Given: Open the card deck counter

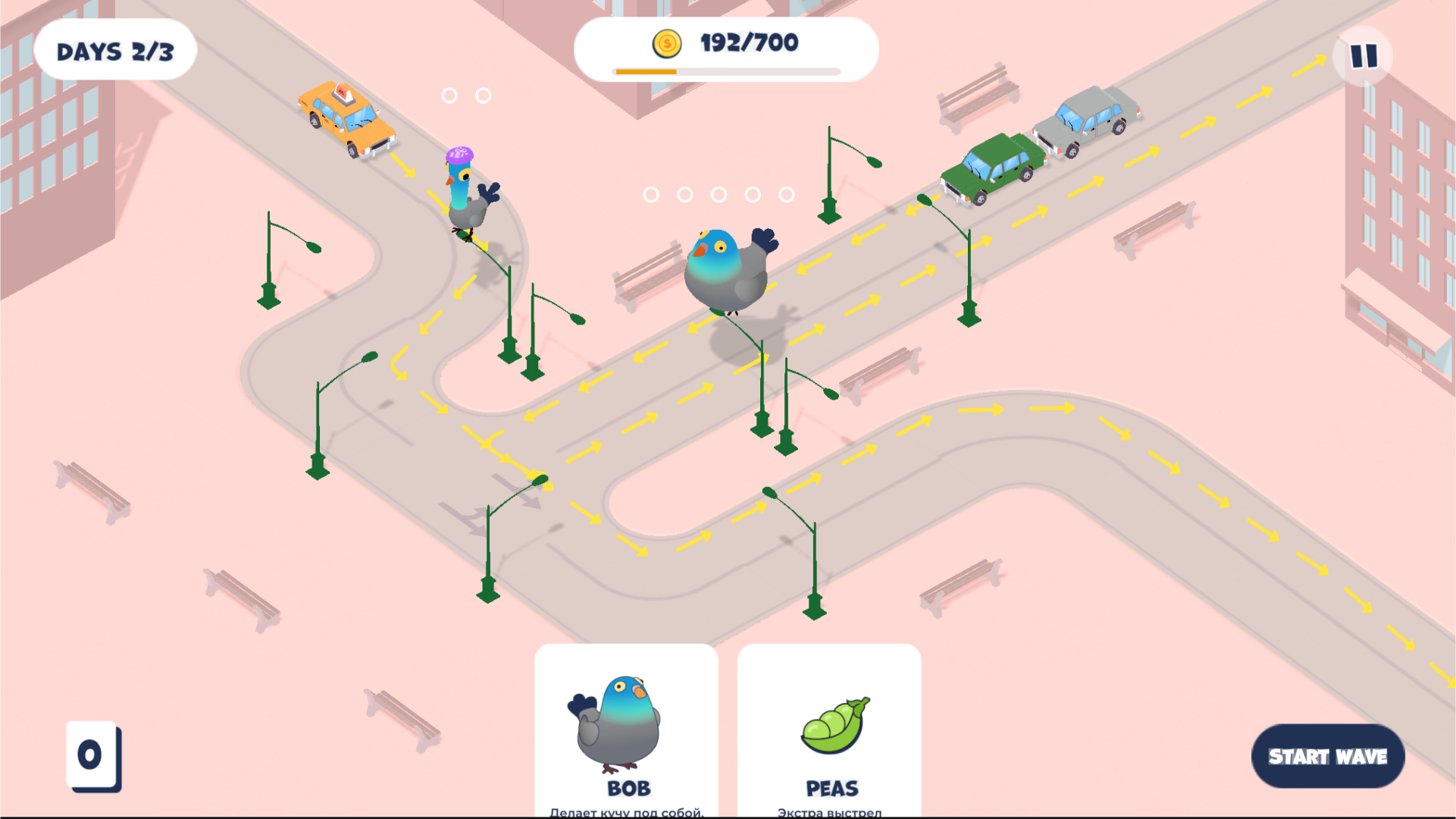Looking at the screenshot, I should [x=93, y=756].
